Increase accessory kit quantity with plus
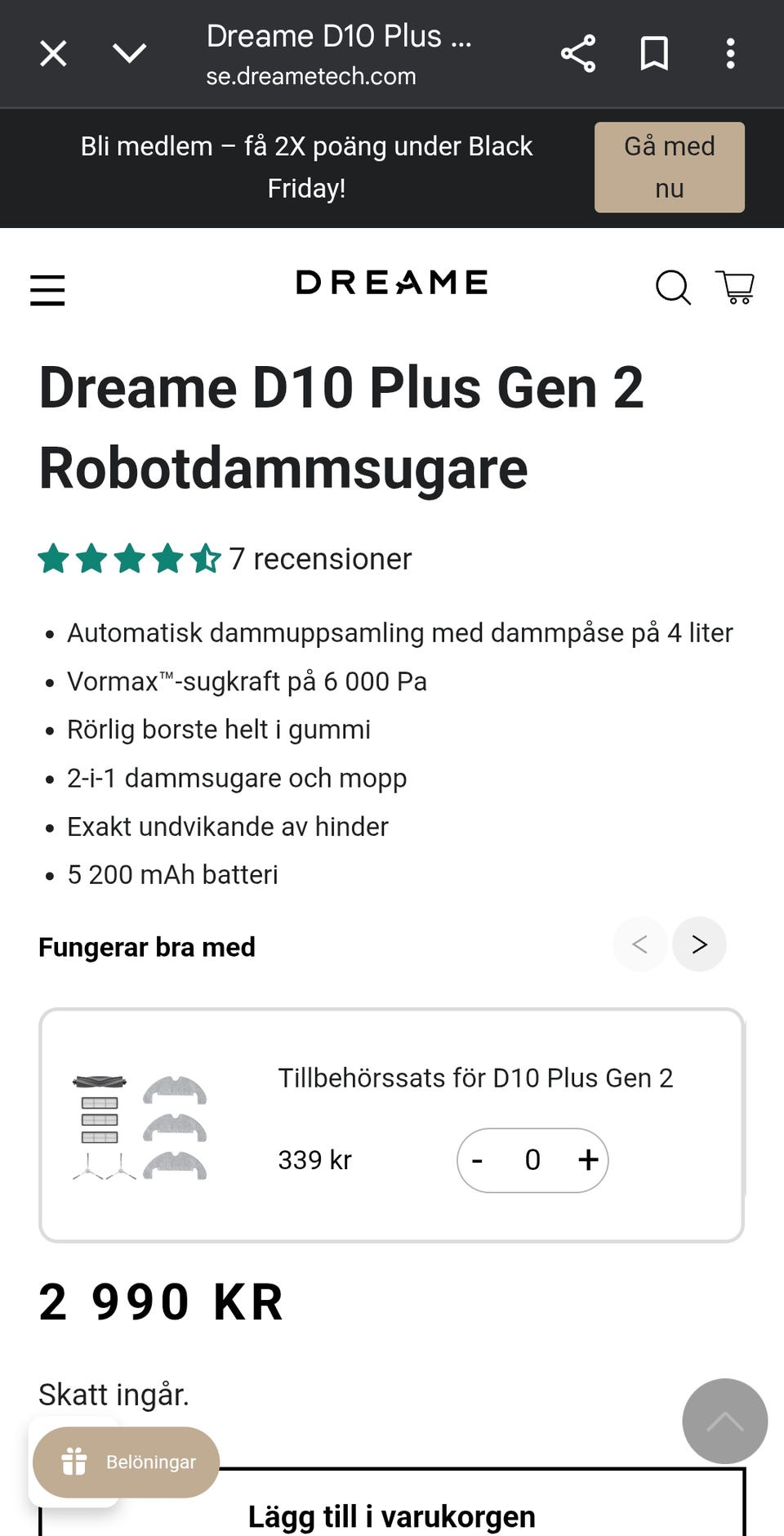Viewport: 784px width, 1536px height. (587, 1160)
